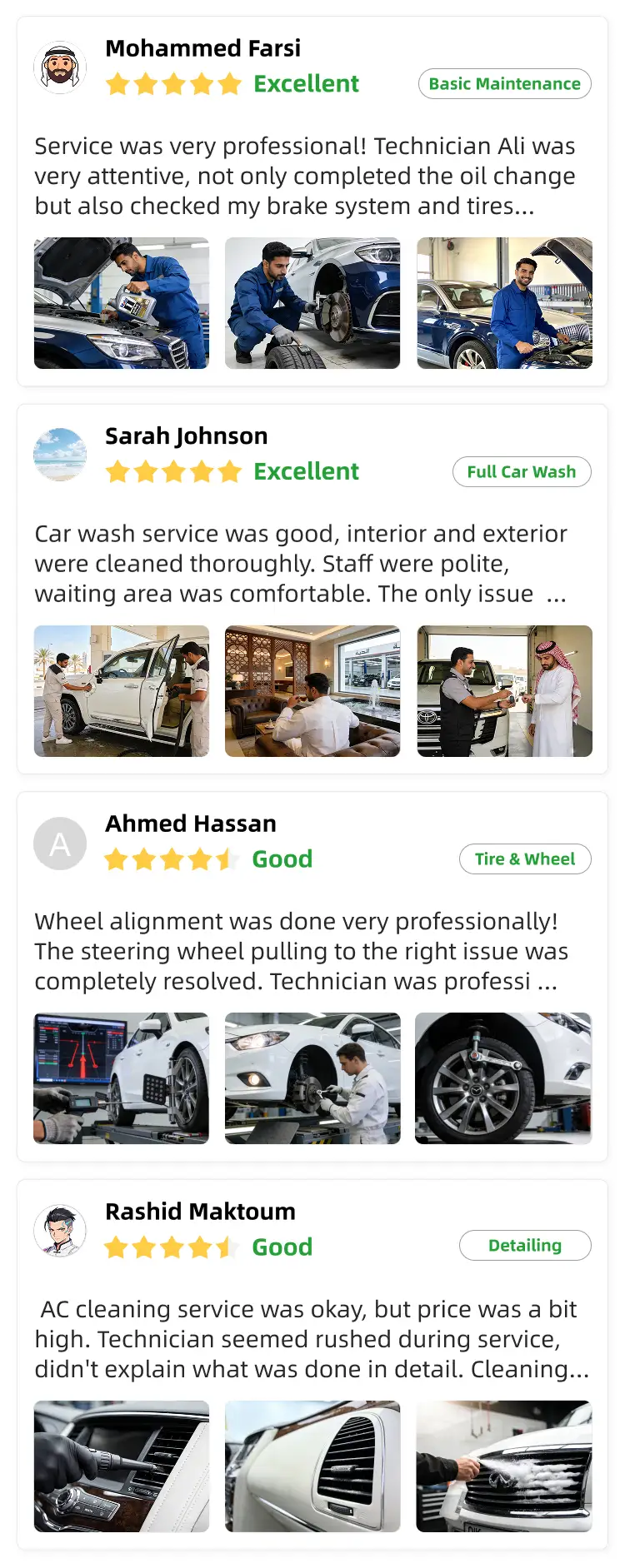View Mohammed's photo of oil being poured
625x1568 pixels.
pos(122,303)
